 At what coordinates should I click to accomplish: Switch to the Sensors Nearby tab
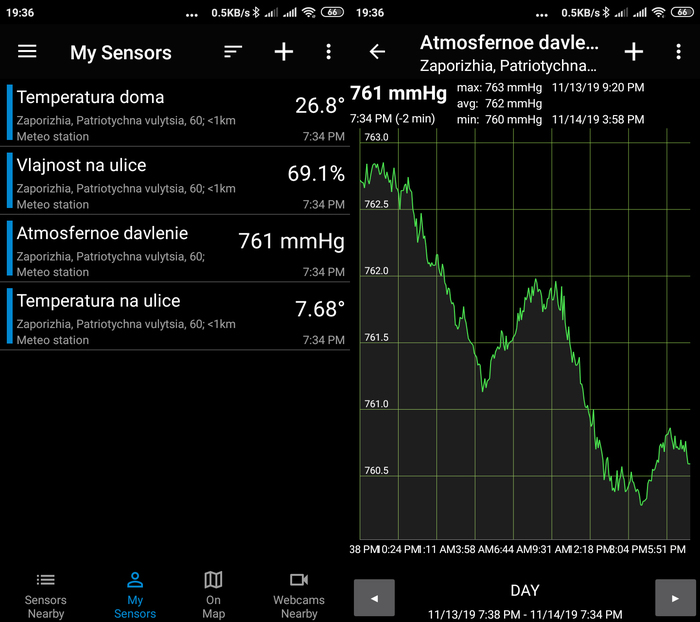(45, 594)
